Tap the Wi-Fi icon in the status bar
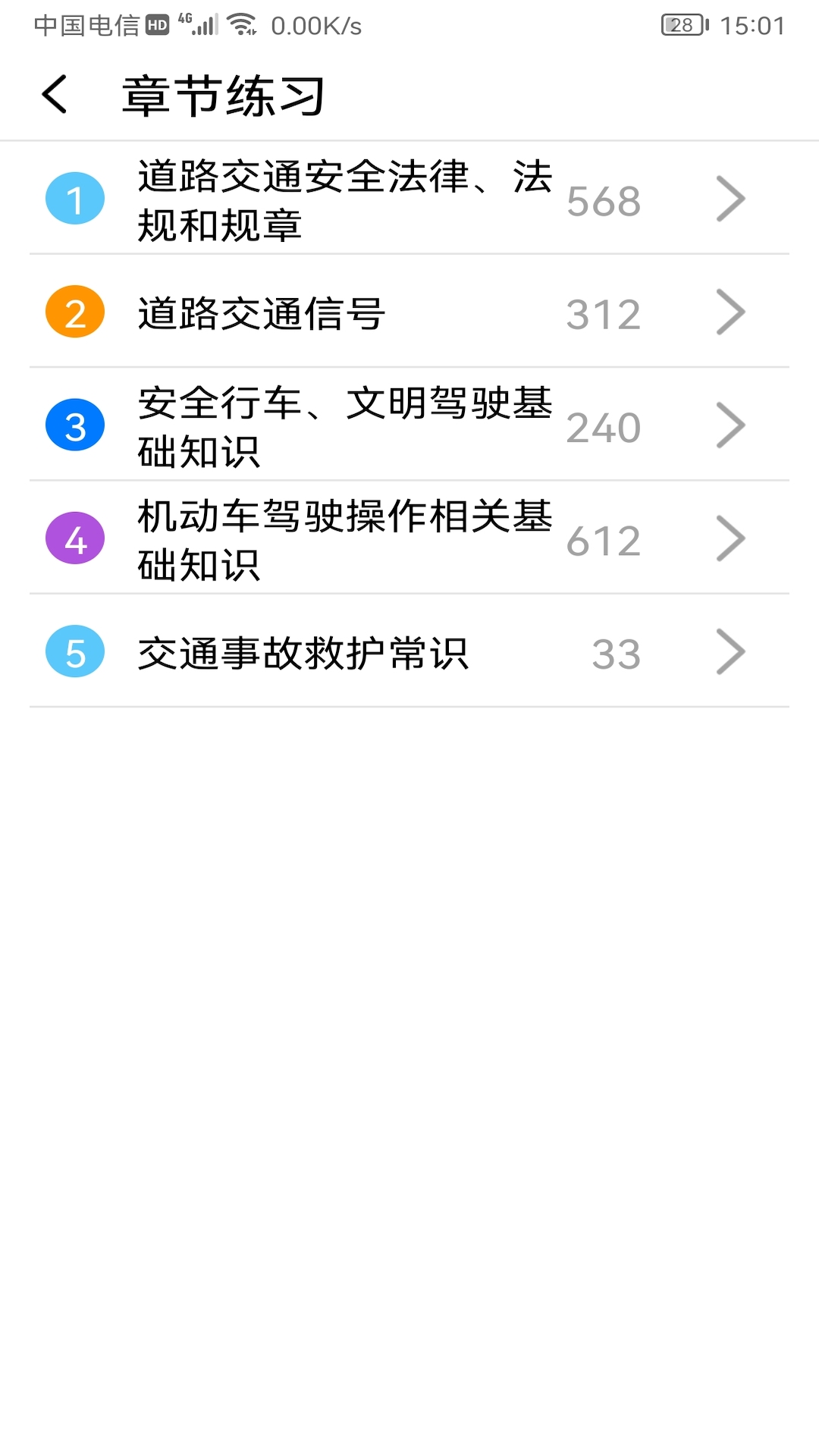819x1456 pixels. [242, 23]
